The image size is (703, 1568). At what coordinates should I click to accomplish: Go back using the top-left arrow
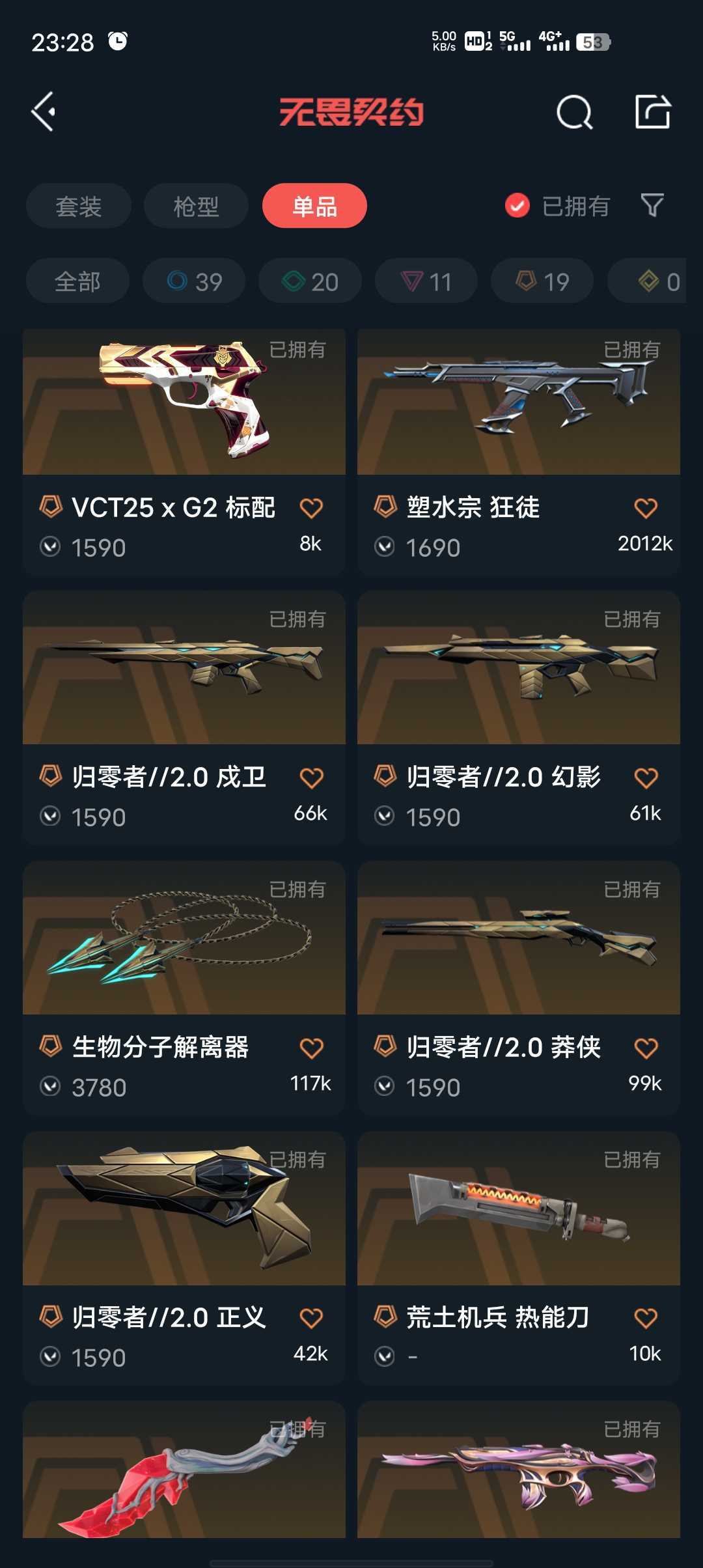pyautogui.click(x=44, y=112)
